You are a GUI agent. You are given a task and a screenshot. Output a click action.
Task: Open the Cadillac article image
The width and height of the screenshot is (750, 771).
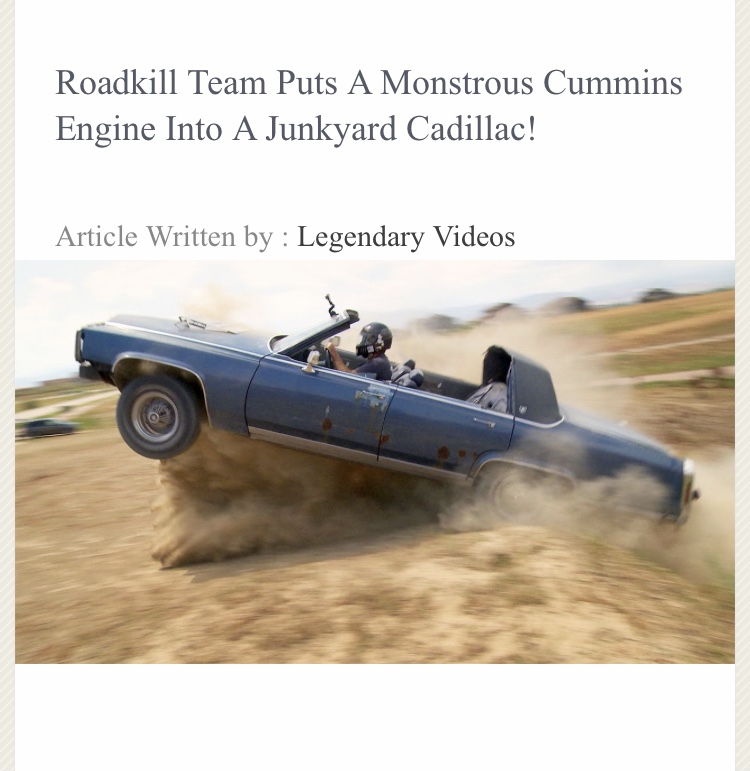375,461
